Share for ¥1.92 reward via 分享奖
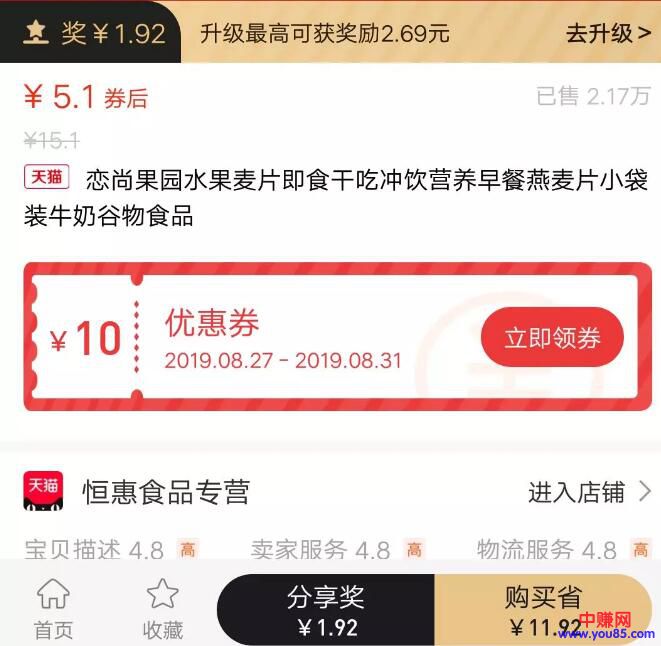This screenshot has height=646, width=661. [x=326, y=611]
